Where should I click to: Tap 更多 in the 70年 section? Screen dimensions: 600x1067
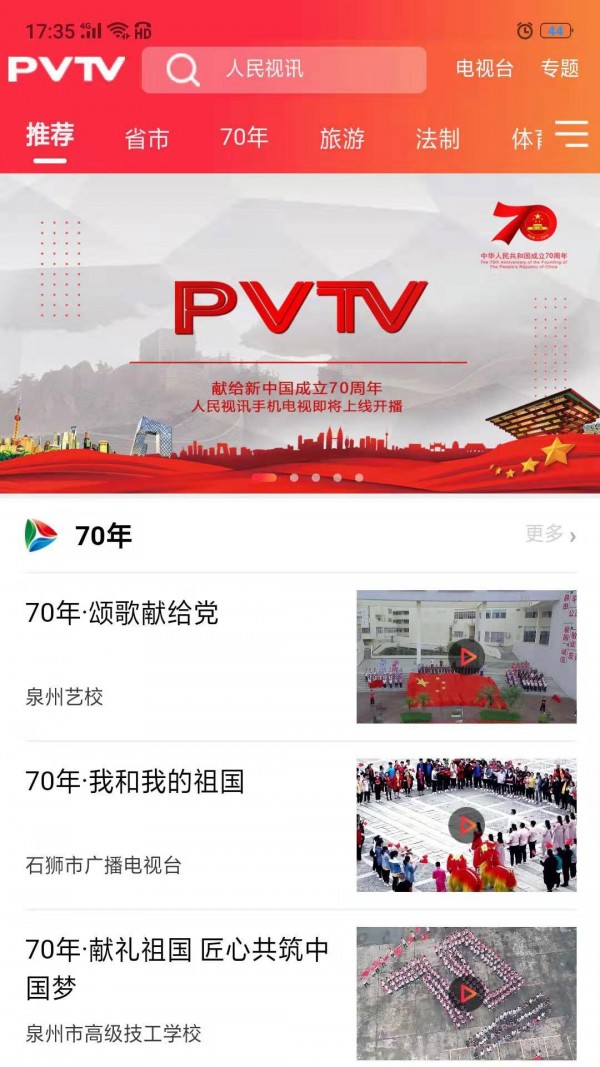tap(551, 535)
